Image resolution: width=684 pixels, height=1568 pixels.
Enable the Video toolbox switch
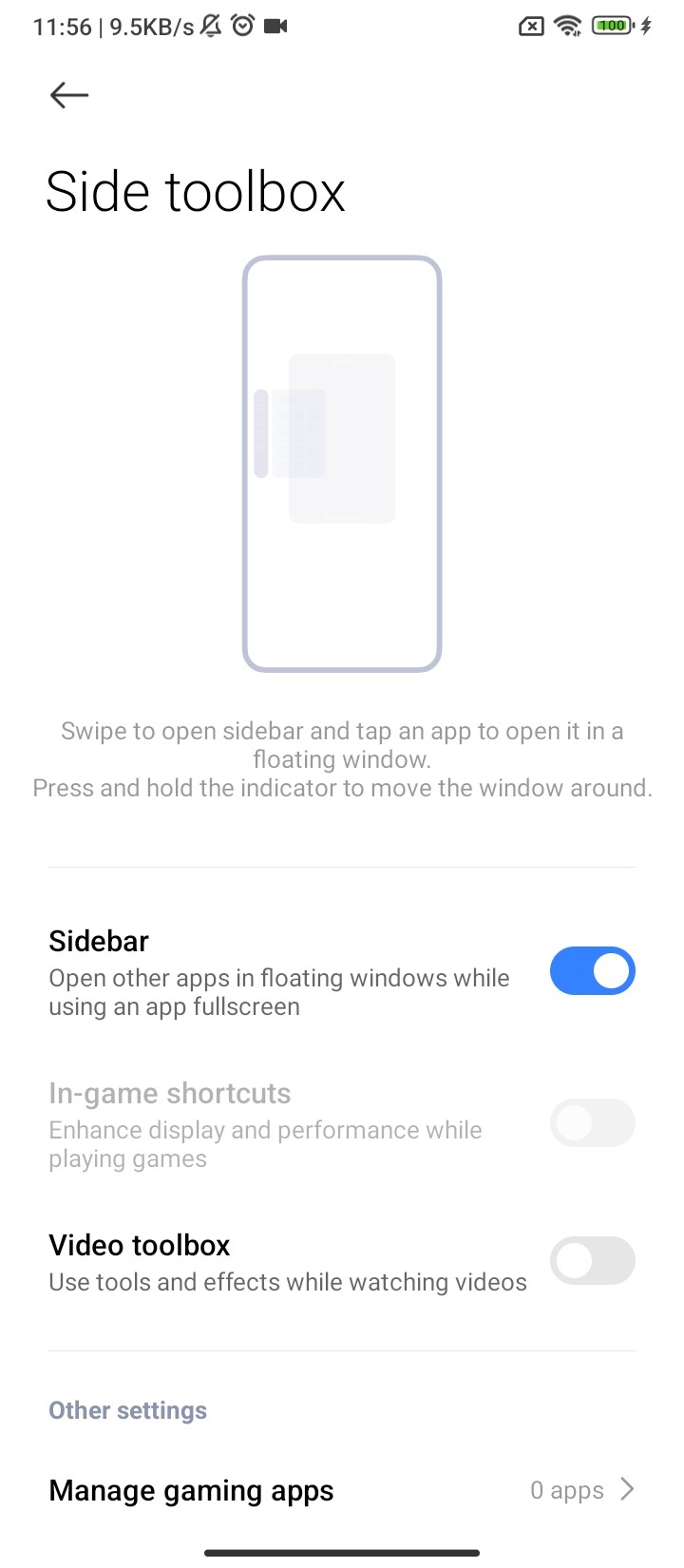point(592,1261)
